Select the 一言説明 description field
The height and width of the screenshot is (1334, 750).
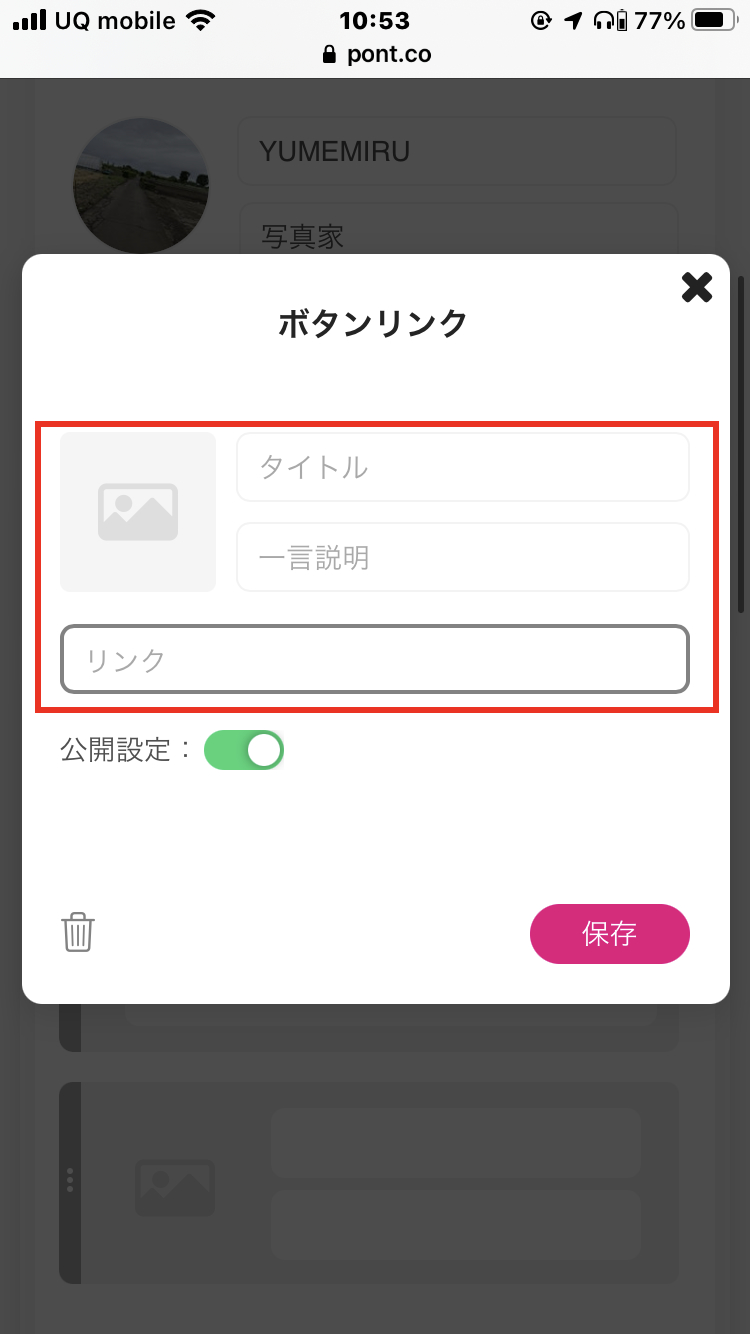tap(463, 557)
